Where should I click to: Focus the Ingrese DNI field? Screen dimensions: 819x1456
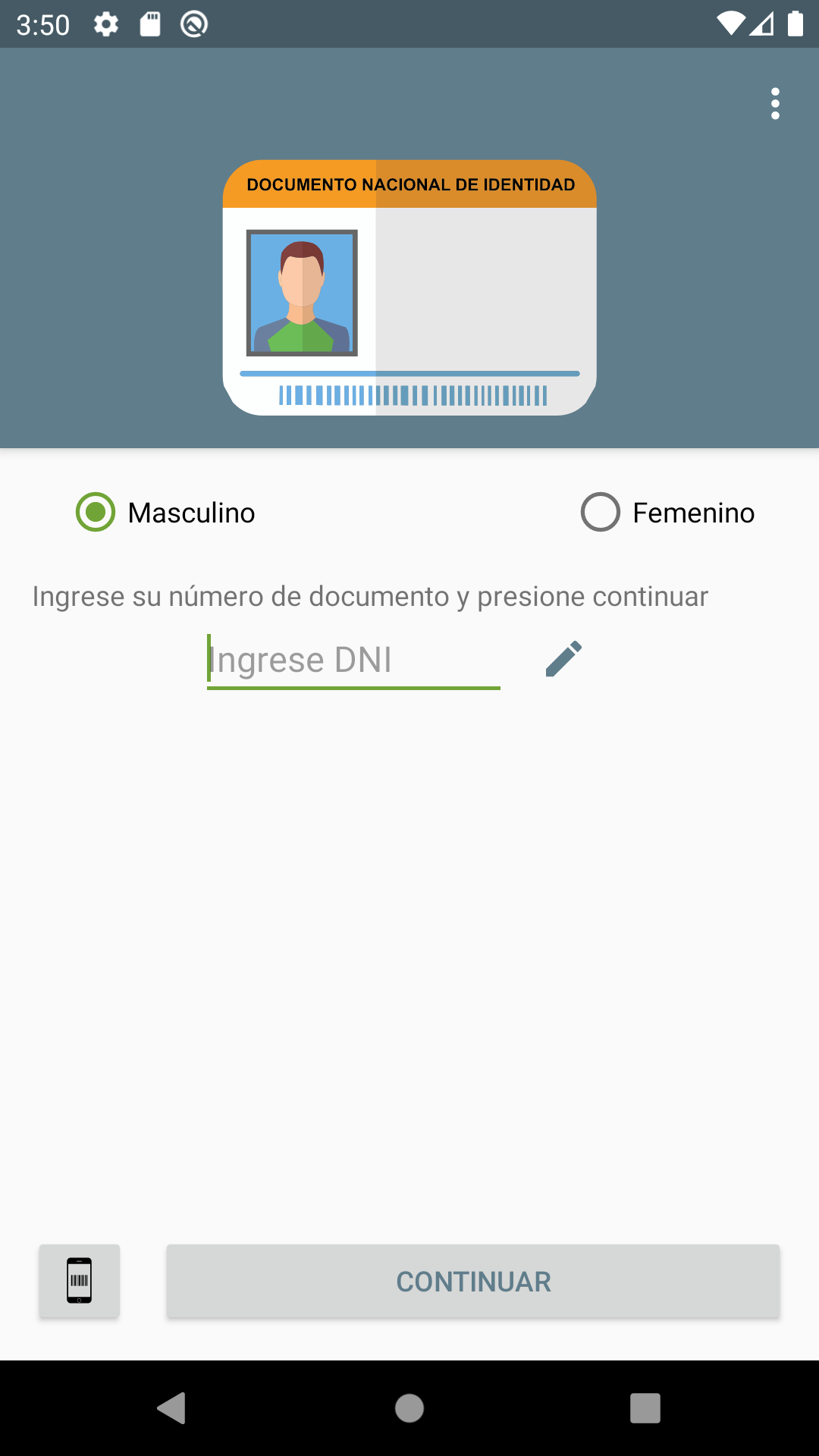[353, 660]
